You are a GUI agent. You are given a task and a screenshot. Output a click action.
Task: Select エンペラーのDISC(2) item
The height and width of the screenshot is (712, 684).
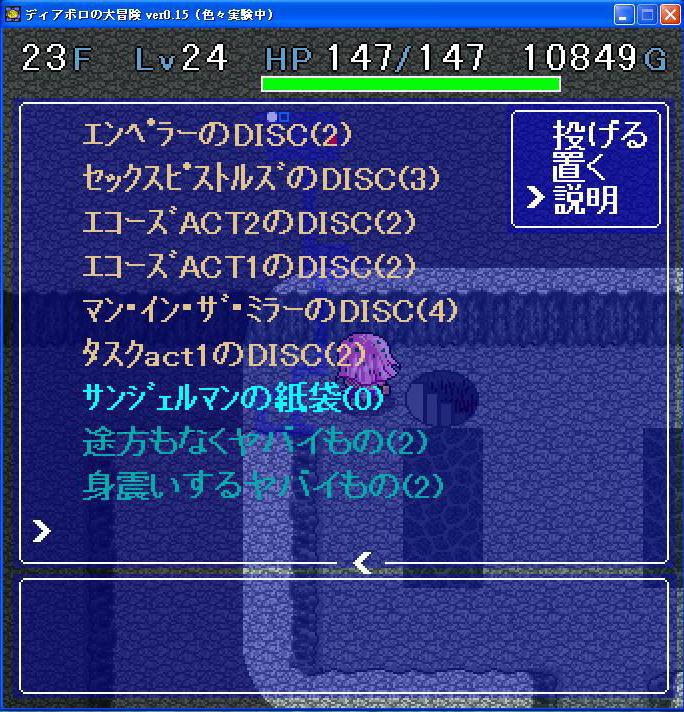click(217, 135)
